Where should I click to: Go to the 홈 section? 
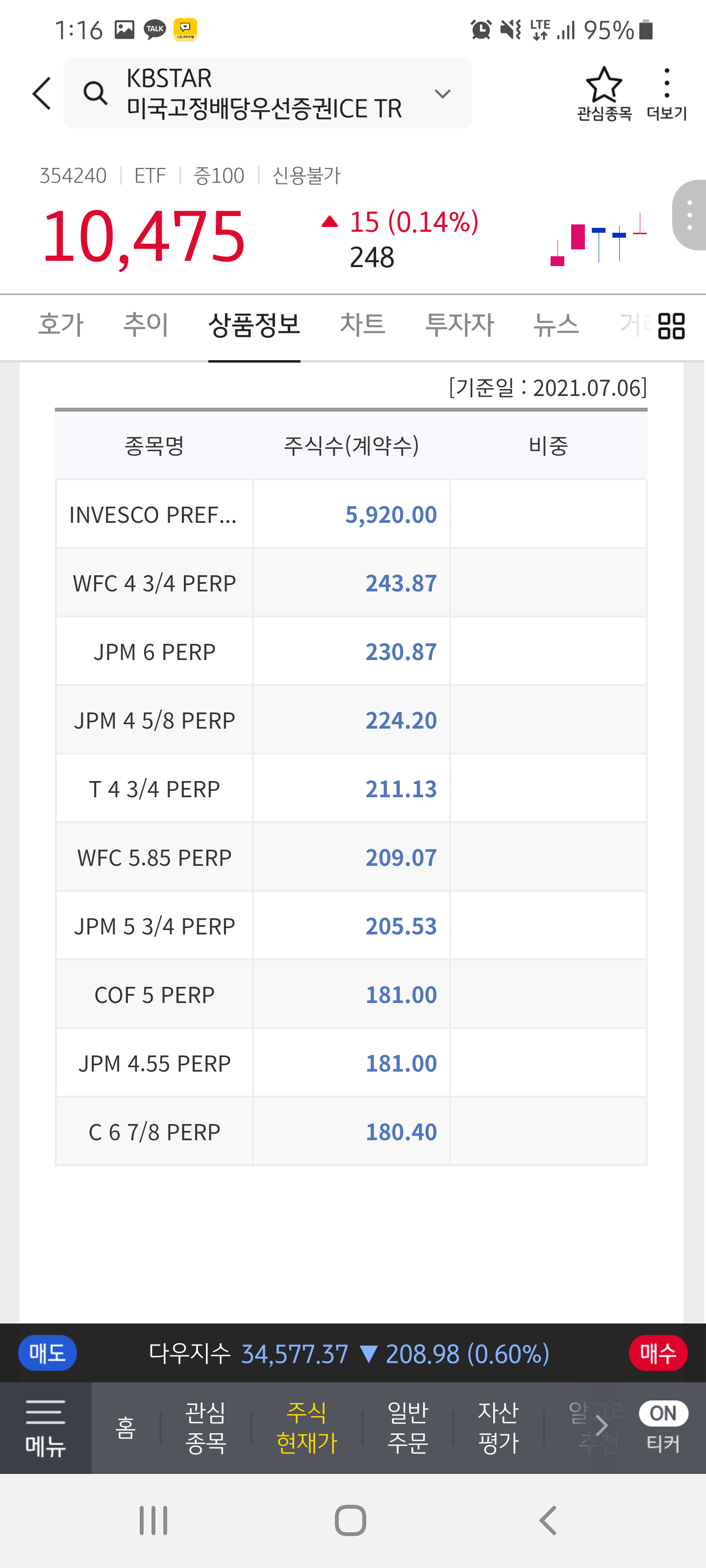(126, 1427)
